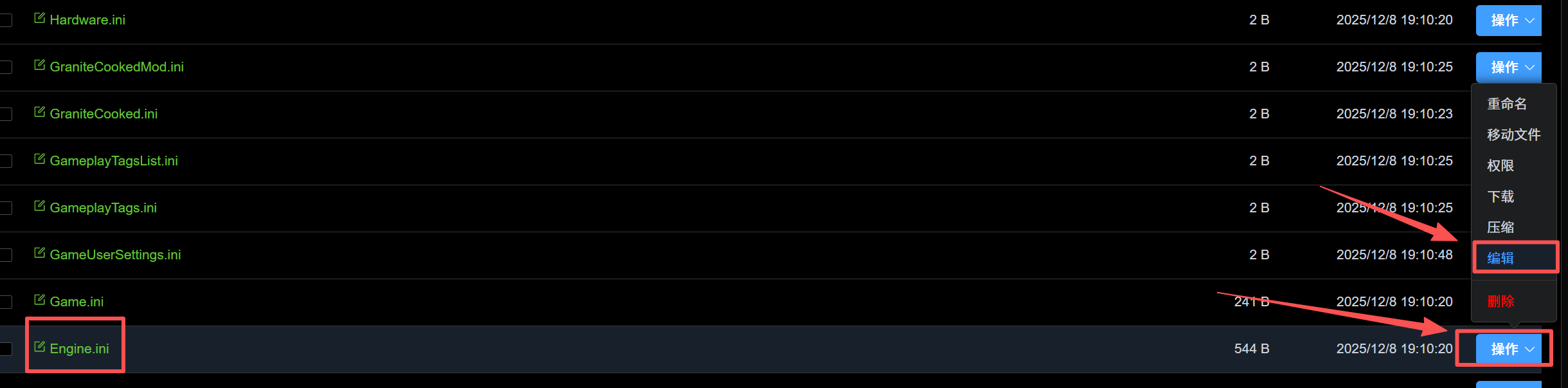Select 删除 to delete the file
The image size is (1568, 388).
(1500, 301)
